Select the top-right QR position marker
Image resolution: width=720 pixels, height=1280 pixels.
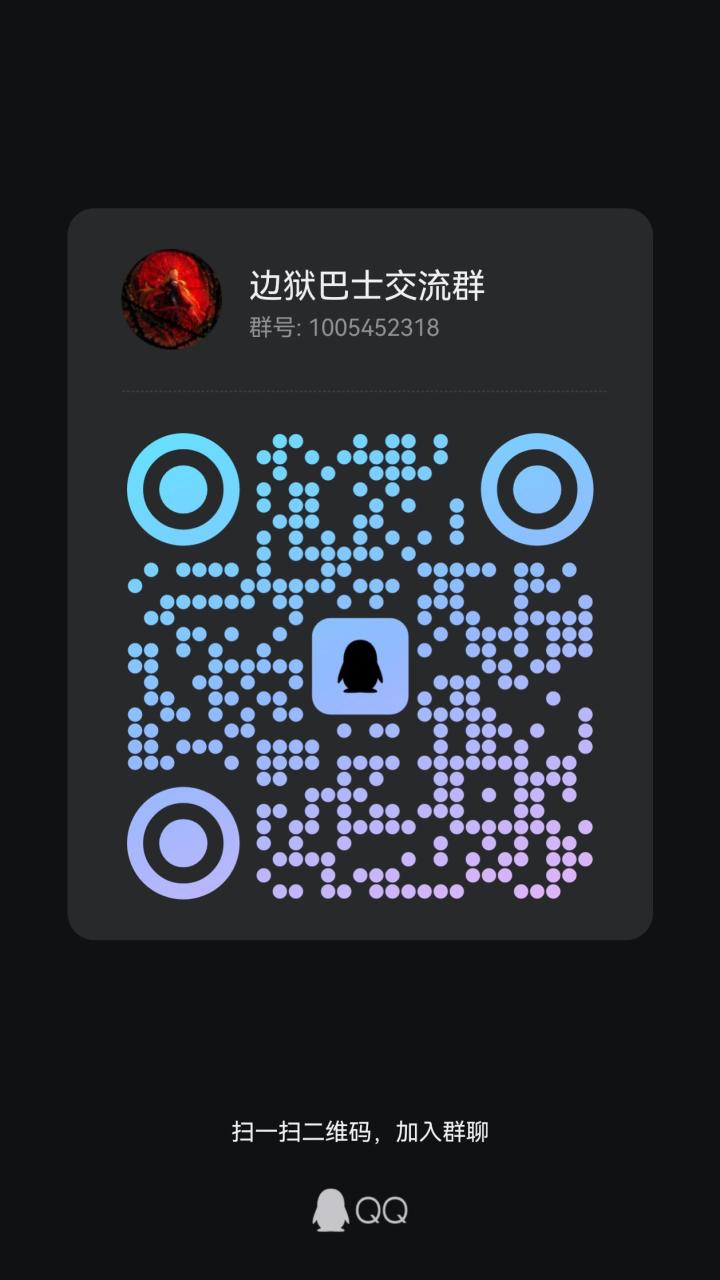[x=536, y=489]
